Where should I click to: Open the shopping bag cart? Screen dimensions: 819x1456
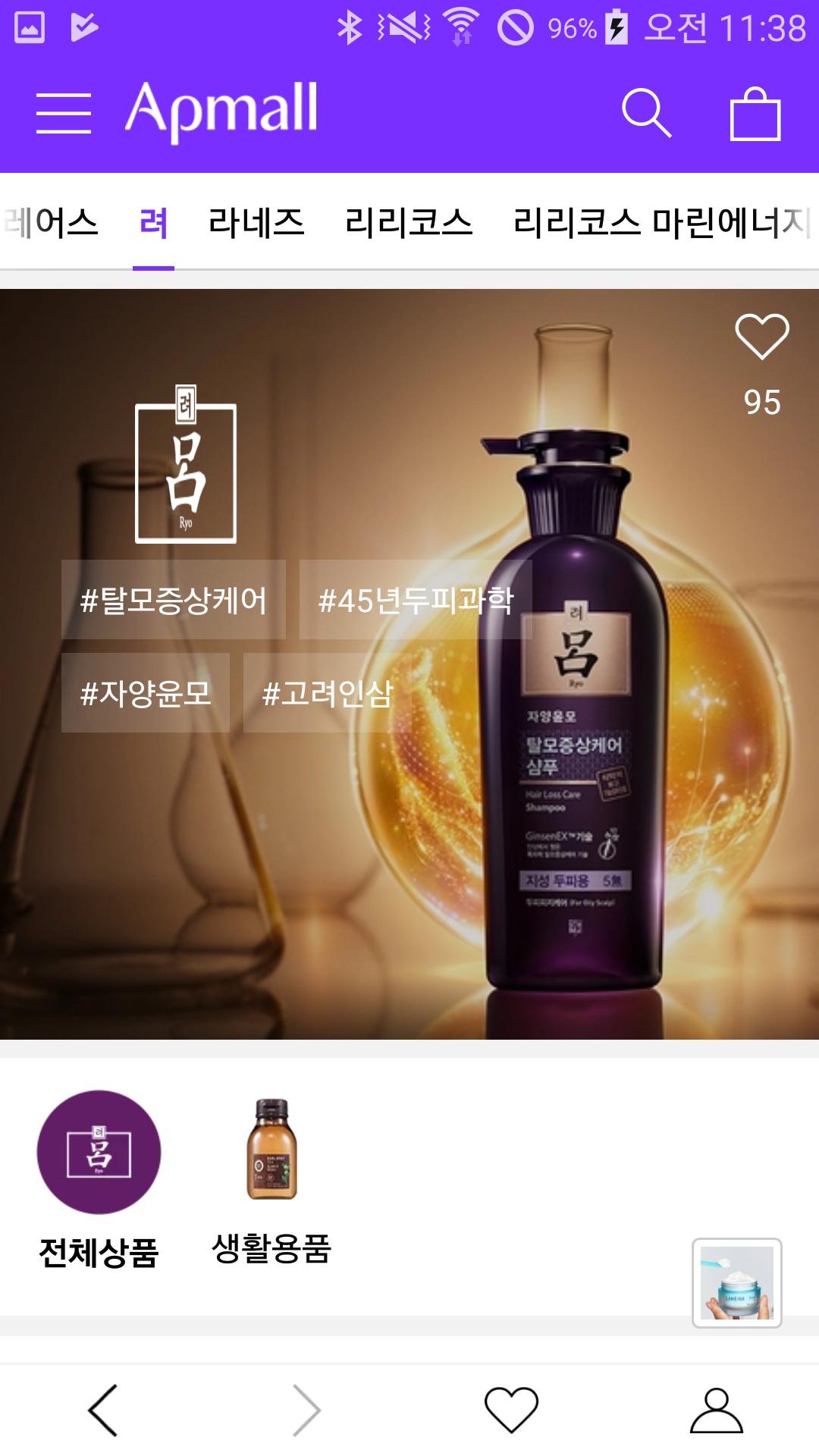coord(755,114)
